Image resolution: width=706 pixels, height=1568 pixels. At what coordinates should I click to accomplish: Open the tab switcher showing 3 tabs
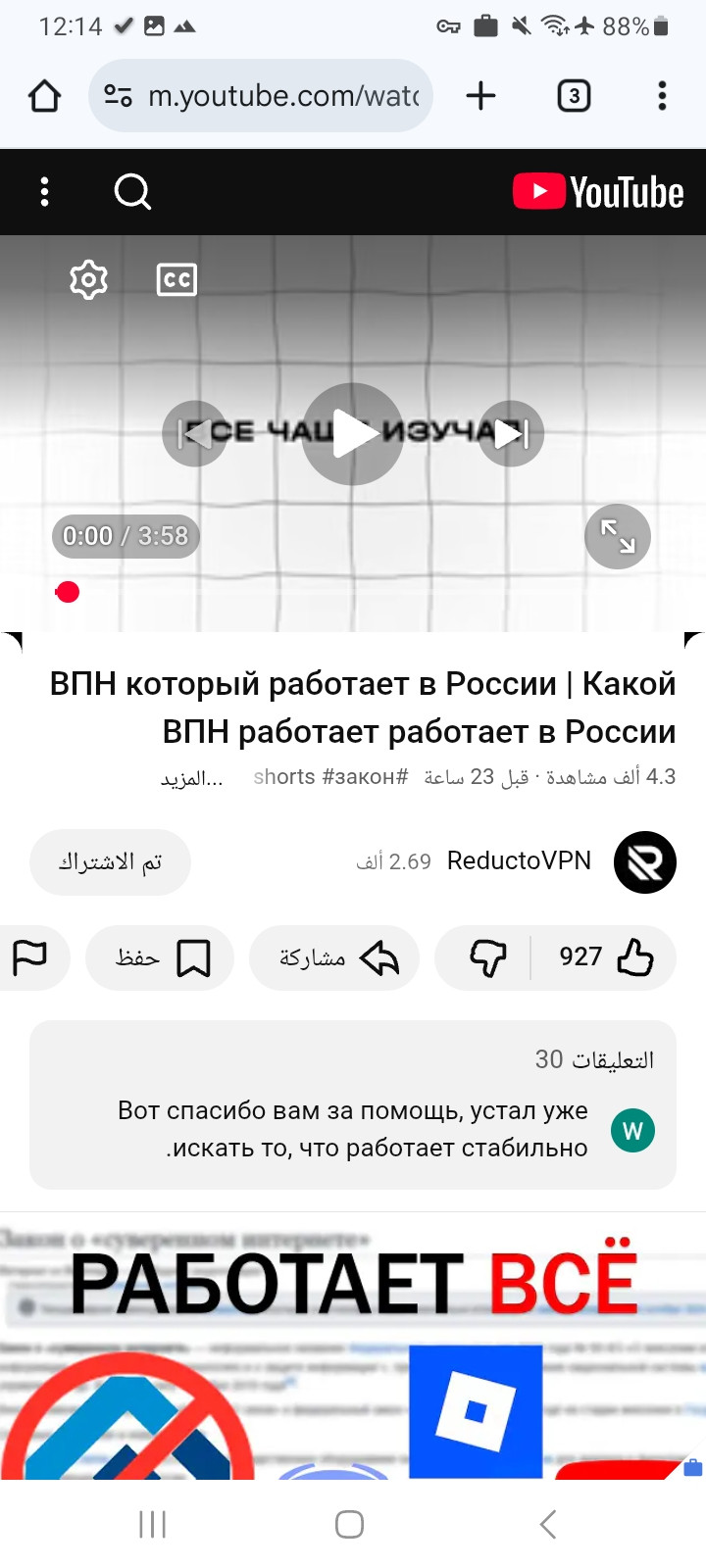(x=574, y=96)
